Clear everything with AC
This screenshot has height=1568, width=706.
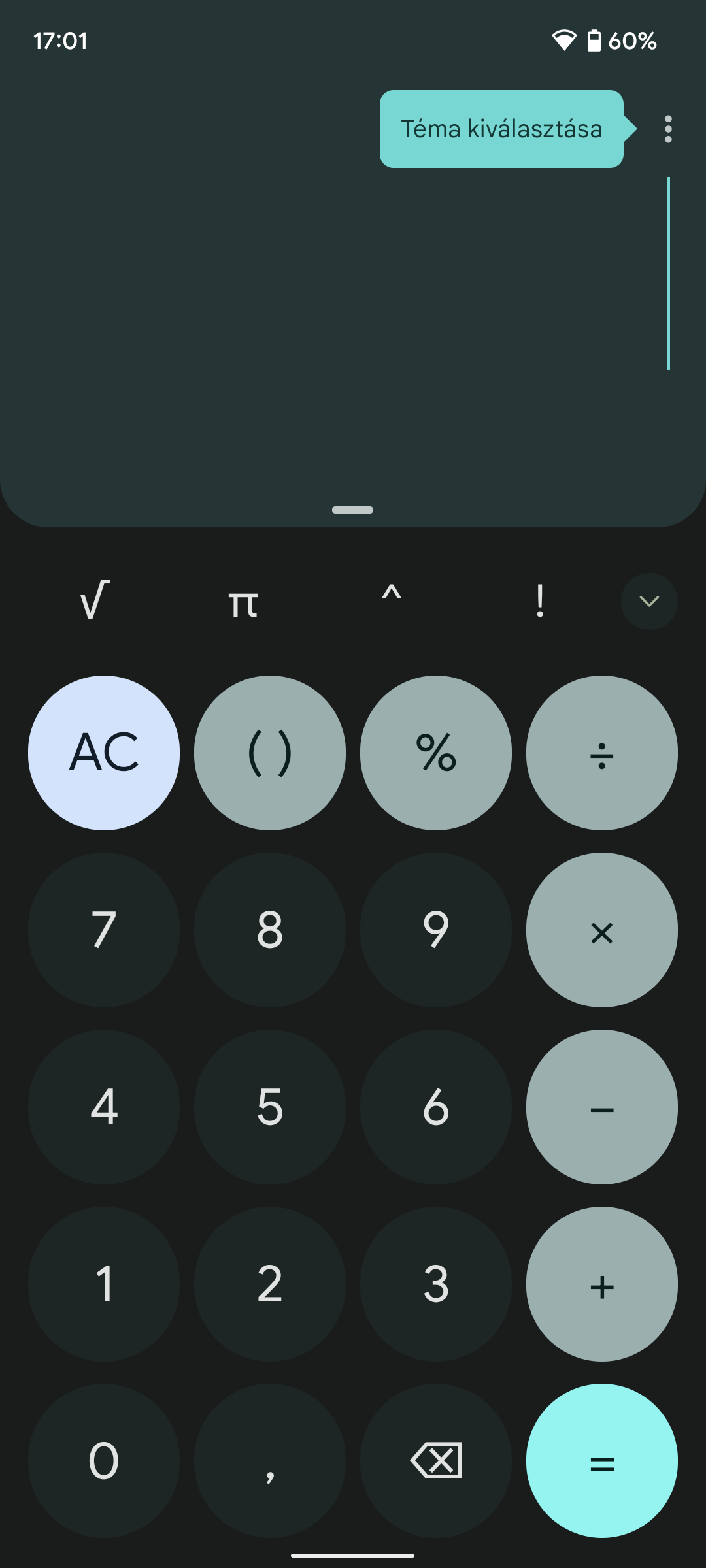(x=104, y=753)
